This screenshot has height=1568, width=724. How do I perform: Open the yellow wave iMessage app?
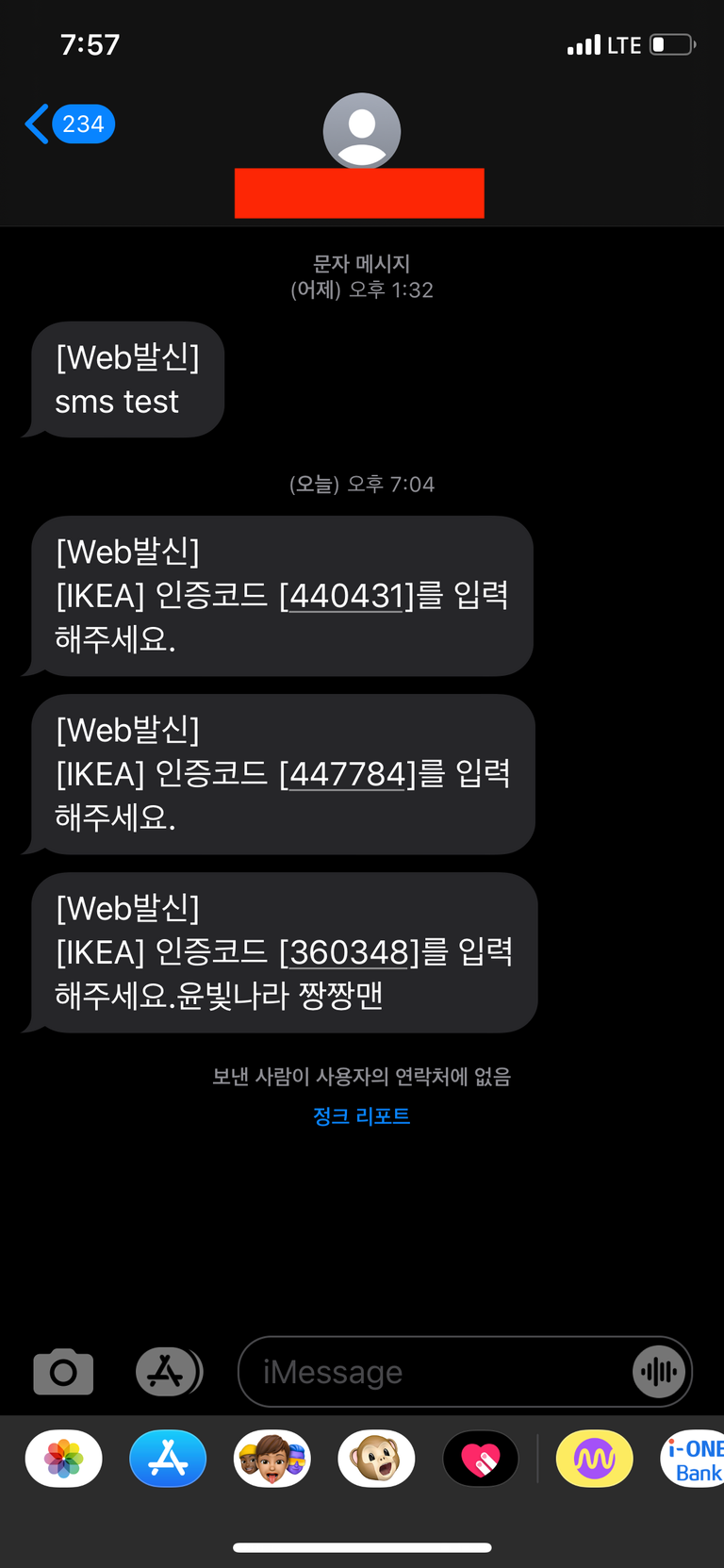tap(594, 1459)
